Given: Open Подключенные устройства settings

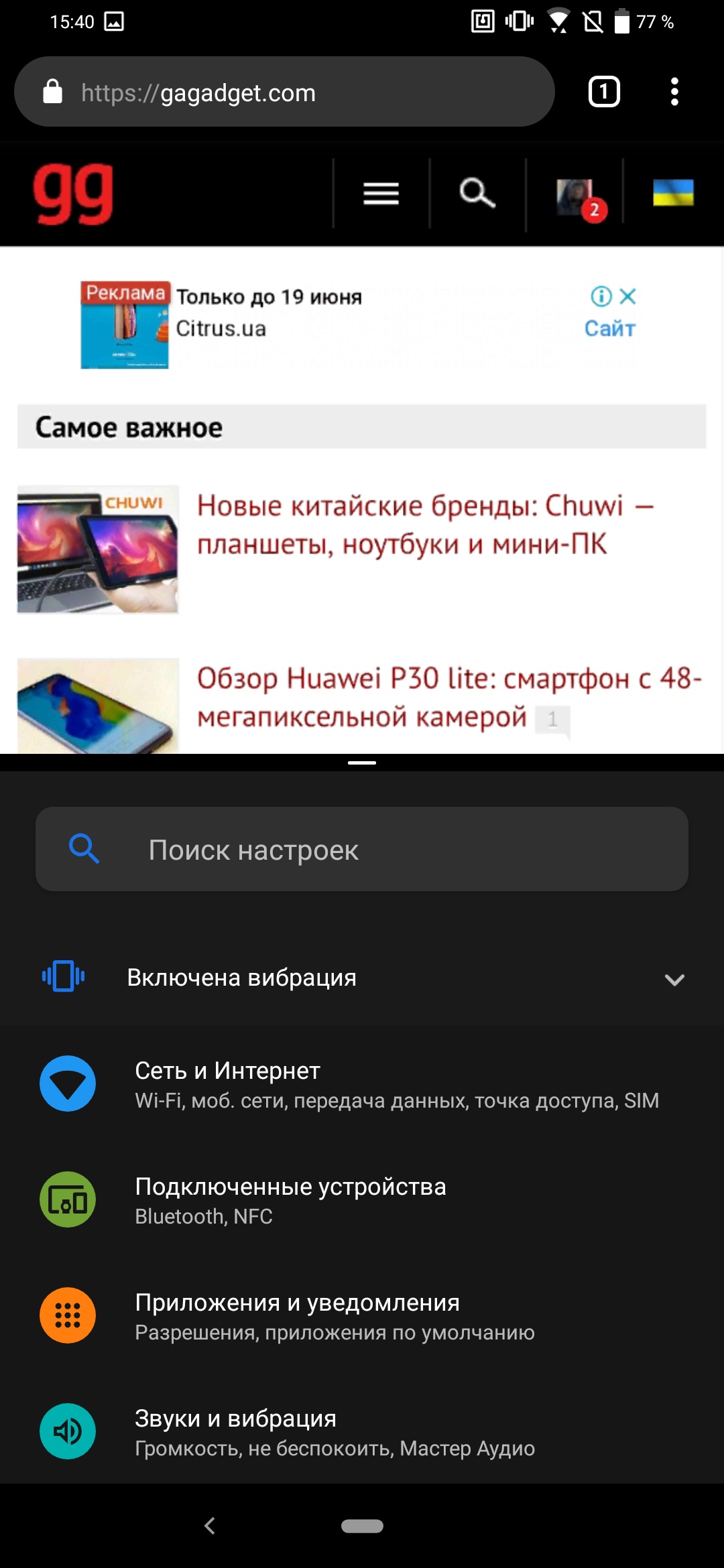Looking at the screenshot, I should pos(362,1199).
